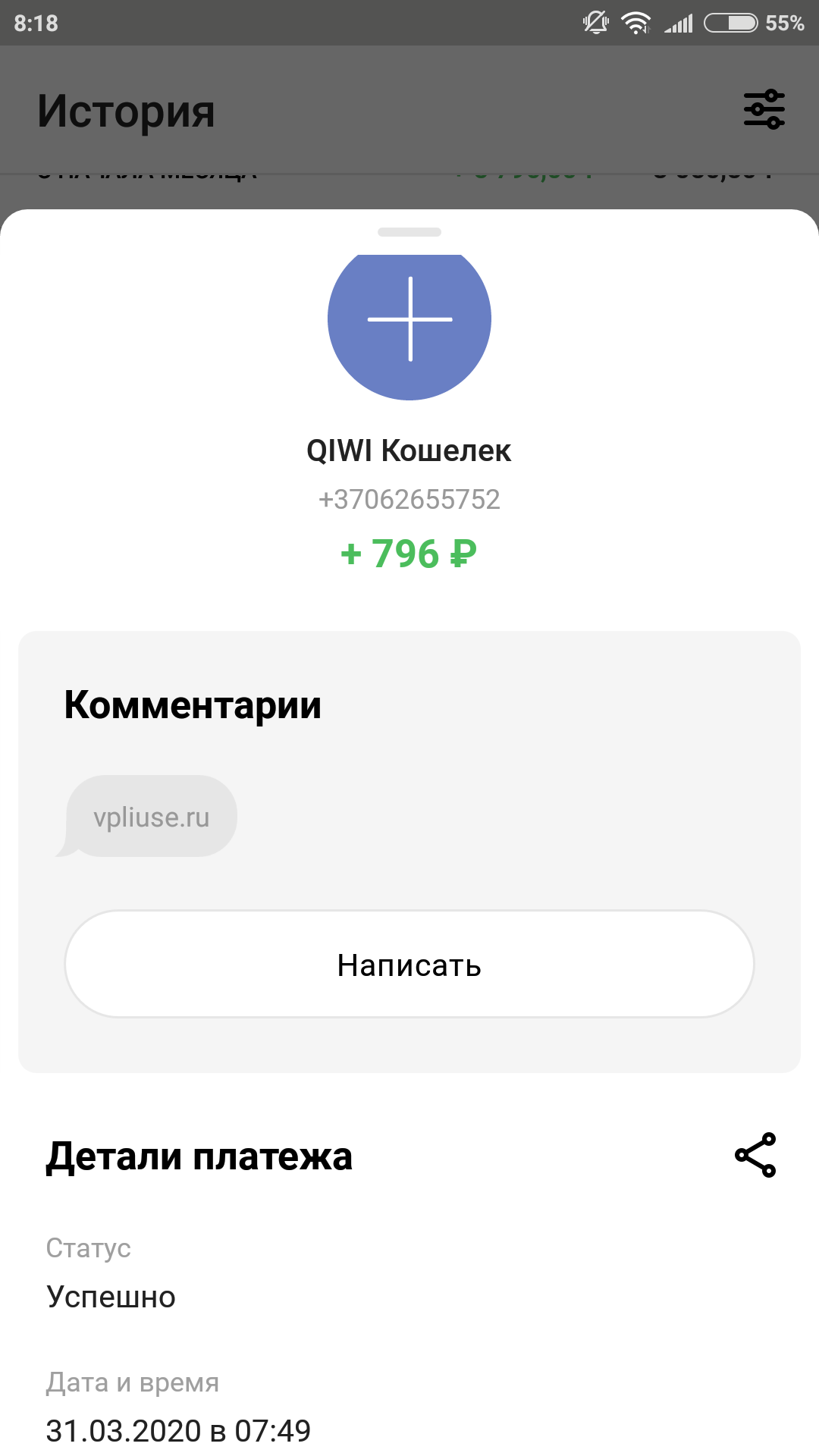Viewport: 819px width, 1456px height.
Task: Tap the bottom sheet drag handle
Action: tap(409, 232)
